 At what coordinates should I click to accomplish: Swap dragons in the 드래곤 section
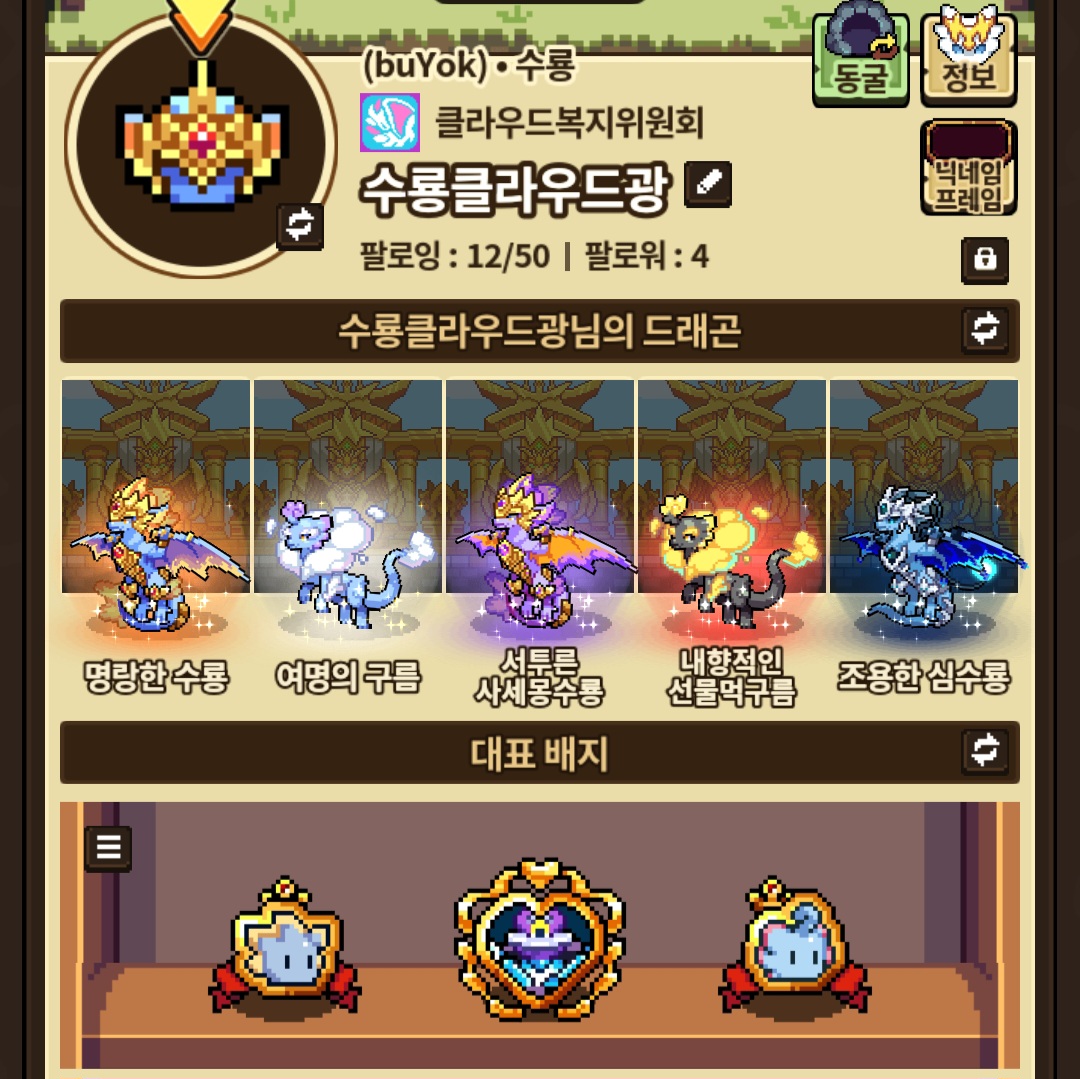pyautogui.click(x=985, y=330)
